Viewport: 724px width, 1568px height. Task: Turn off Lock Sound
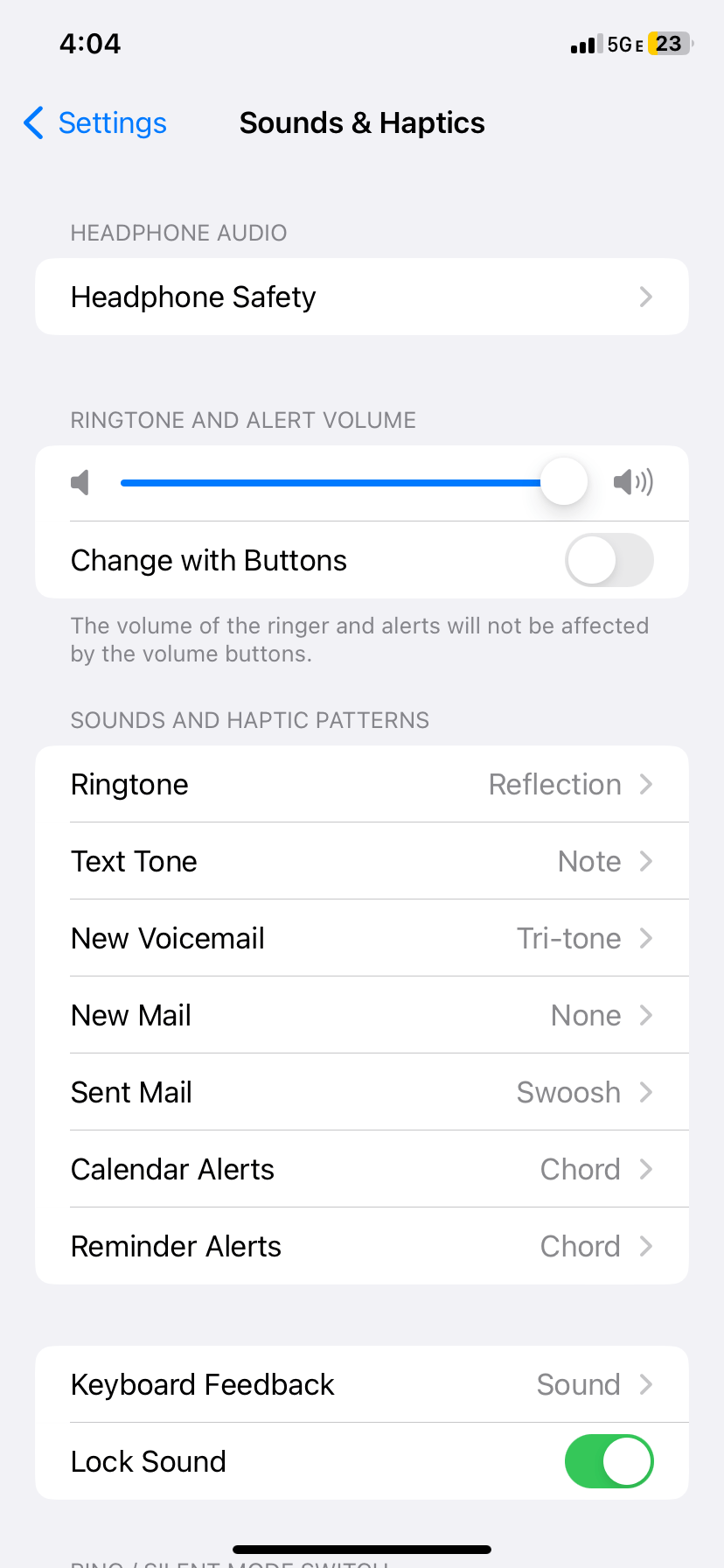[x=609, y=1461]
